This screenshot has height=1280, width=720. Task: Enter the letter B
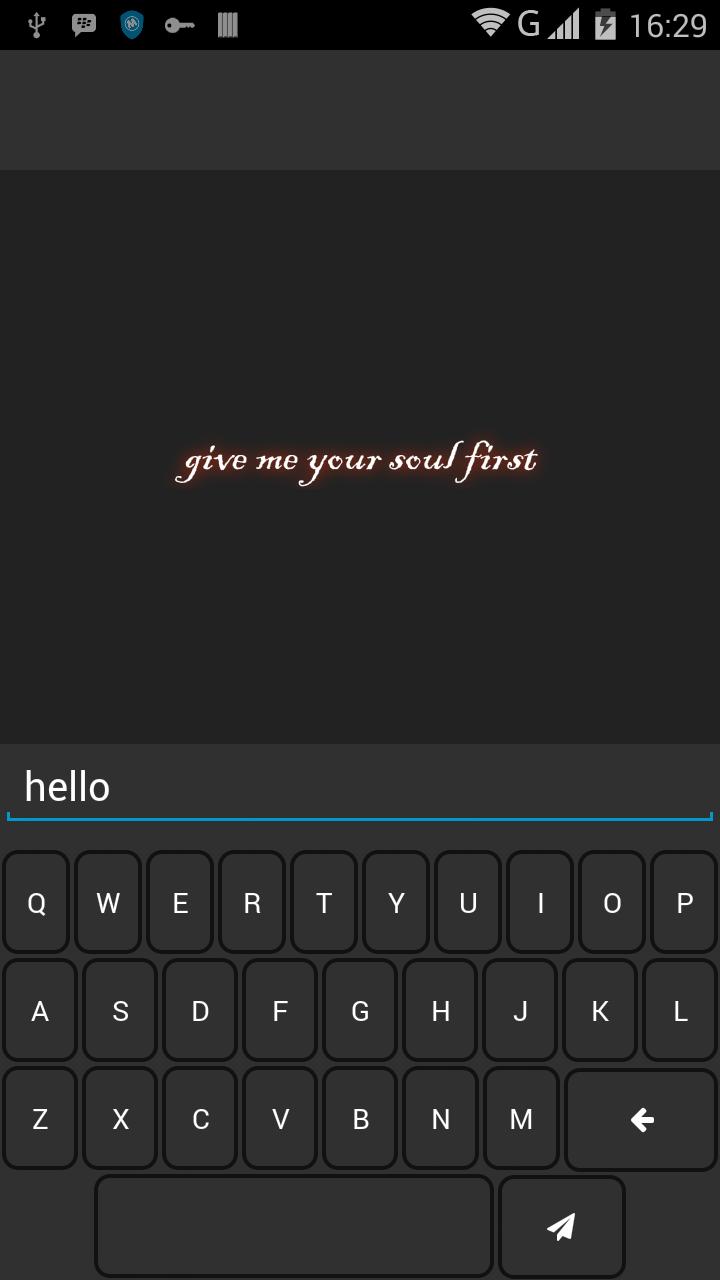tap(360, 1119)
